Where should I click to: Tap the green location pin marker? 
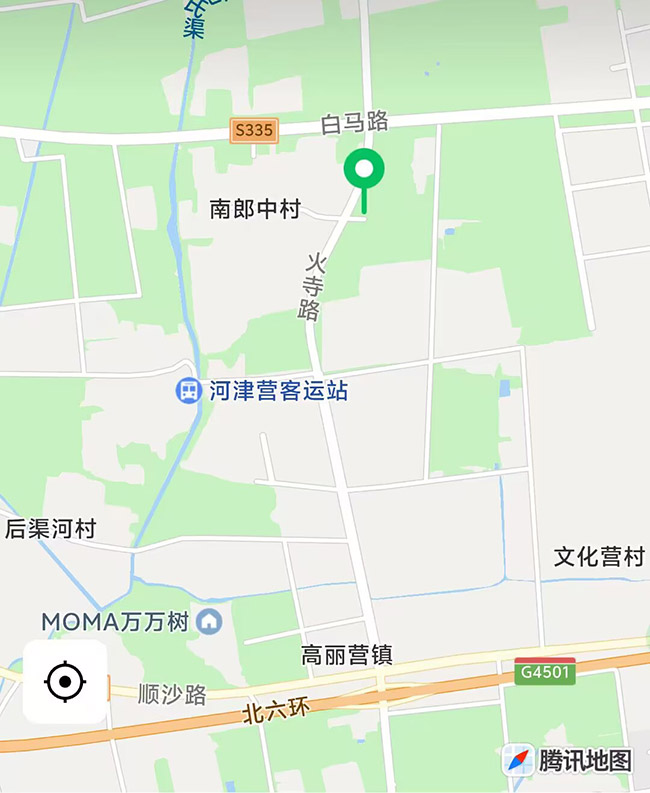[x=364, y=170]
